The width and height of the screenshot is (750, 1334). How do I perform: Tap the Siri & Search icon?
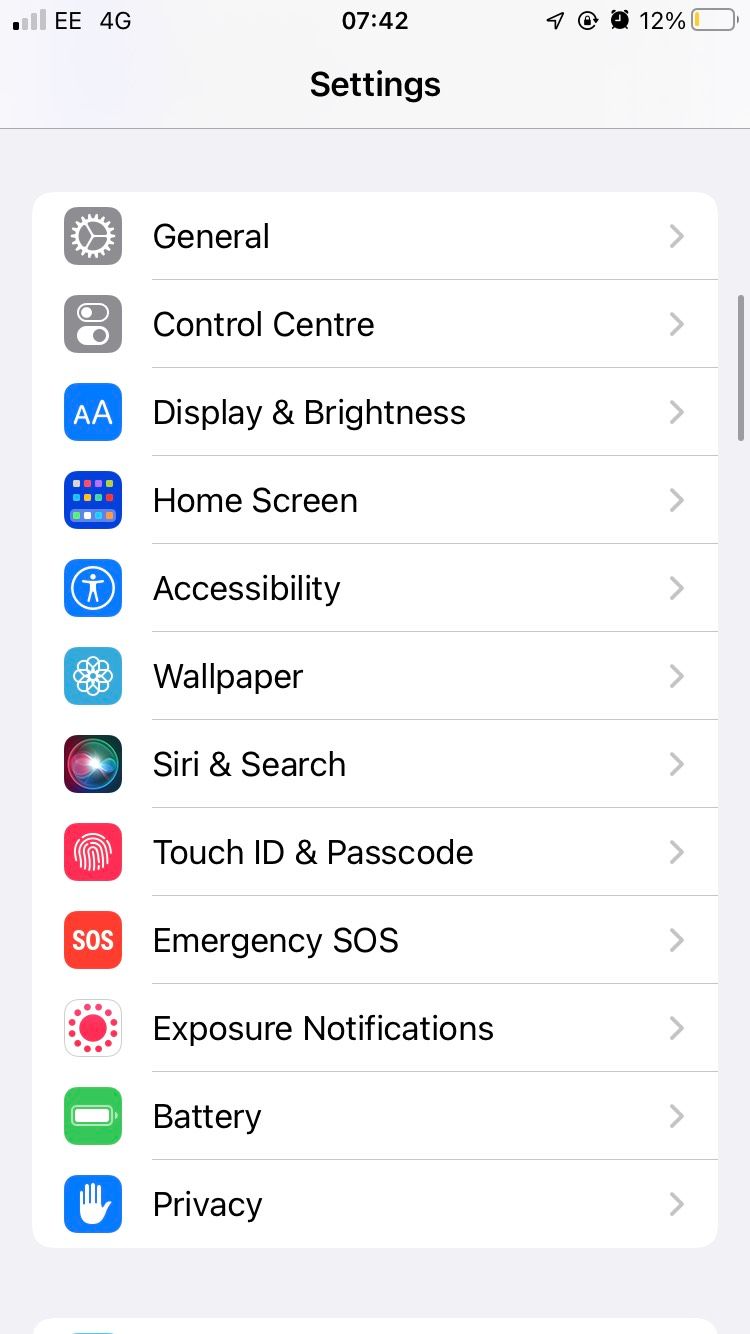(92, 764)
